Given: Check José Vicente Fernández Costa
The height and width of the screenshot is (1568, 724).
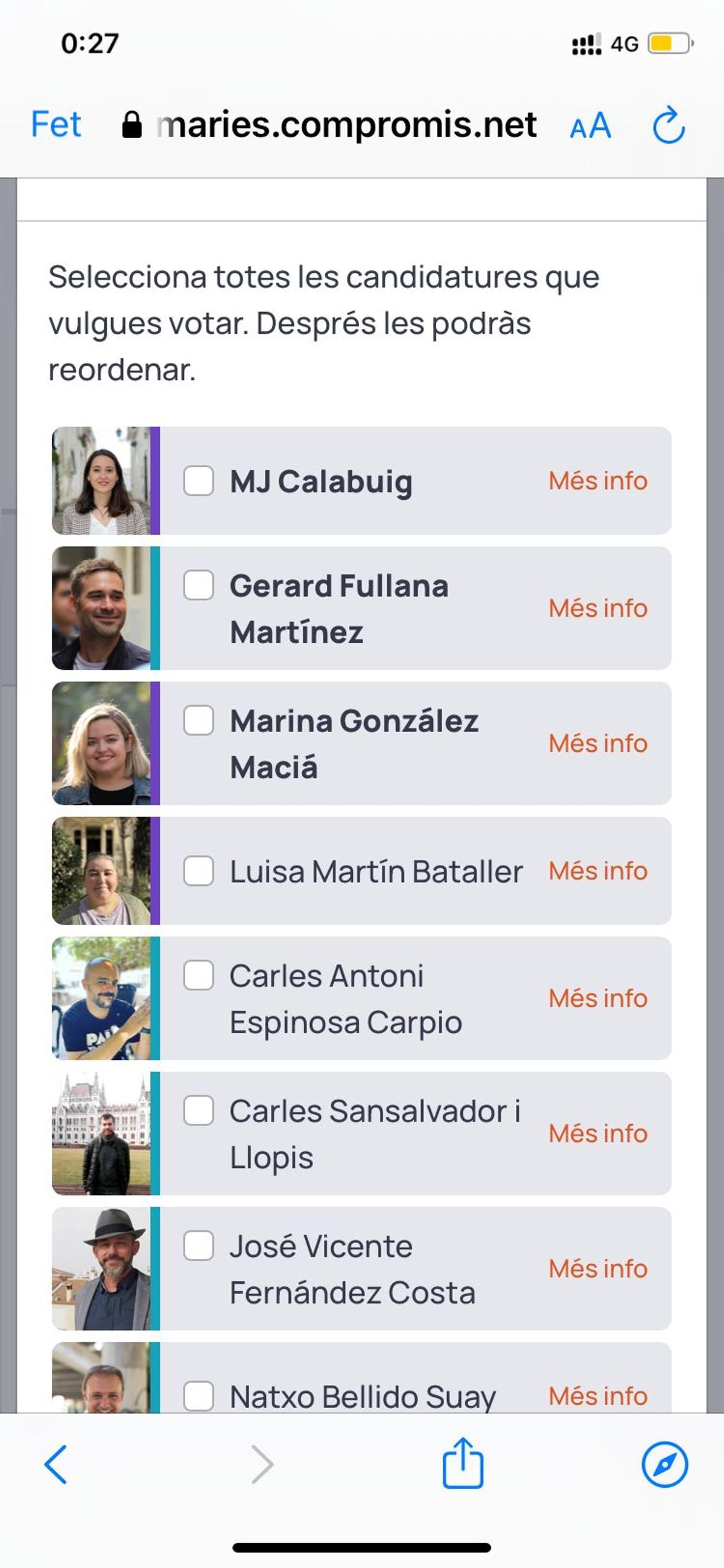Looking at the screenshot, I should click(199, 1246).
